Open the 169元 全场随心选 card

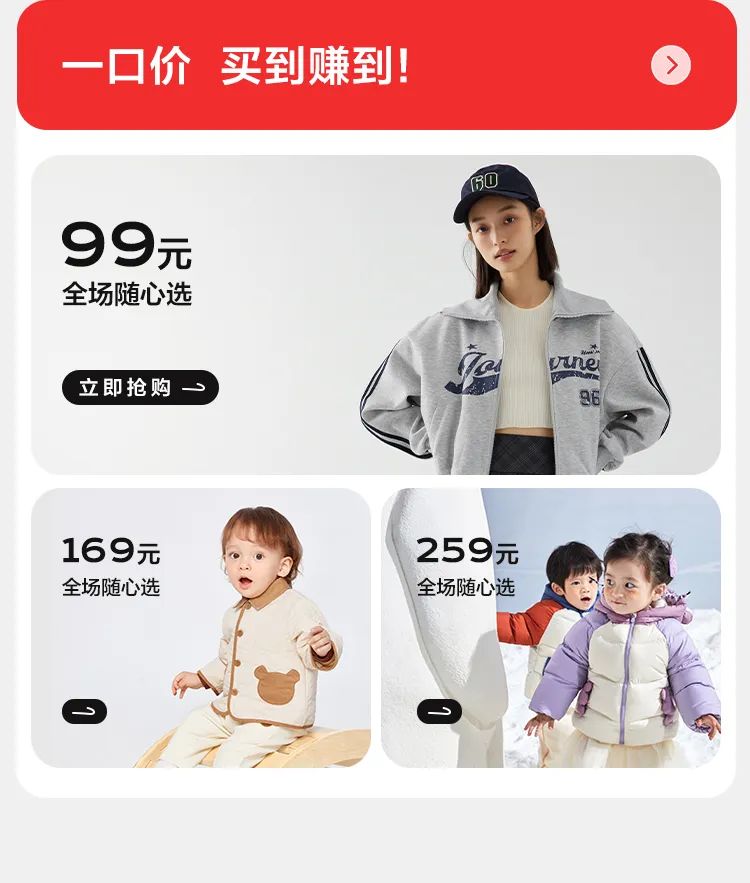(x=201, y=628)
